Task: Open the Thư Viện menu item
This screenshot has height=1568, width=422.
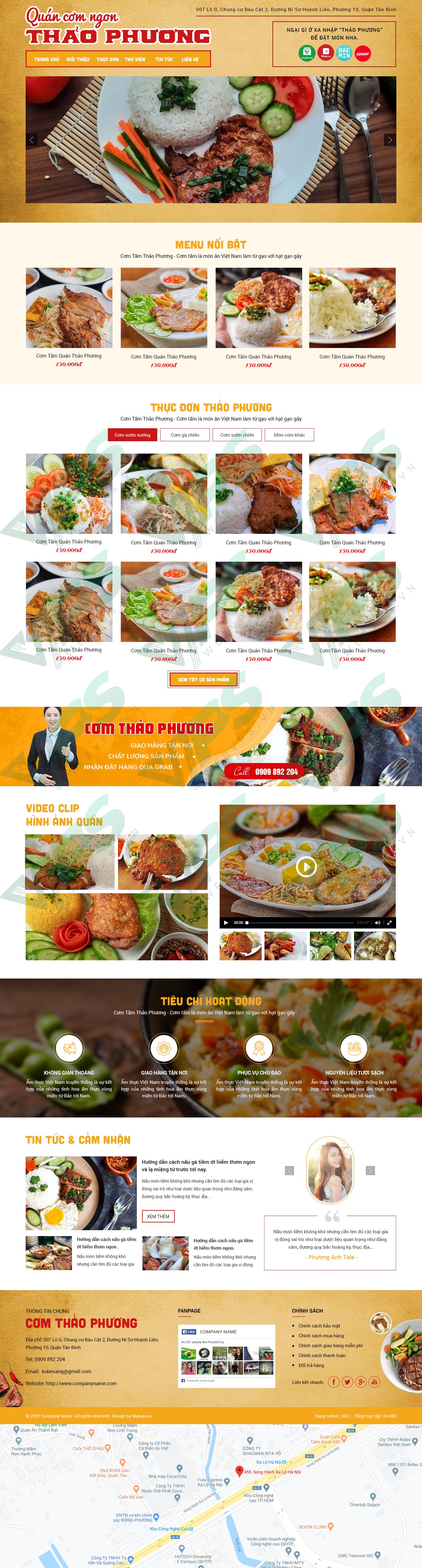Action: [135, 59]
